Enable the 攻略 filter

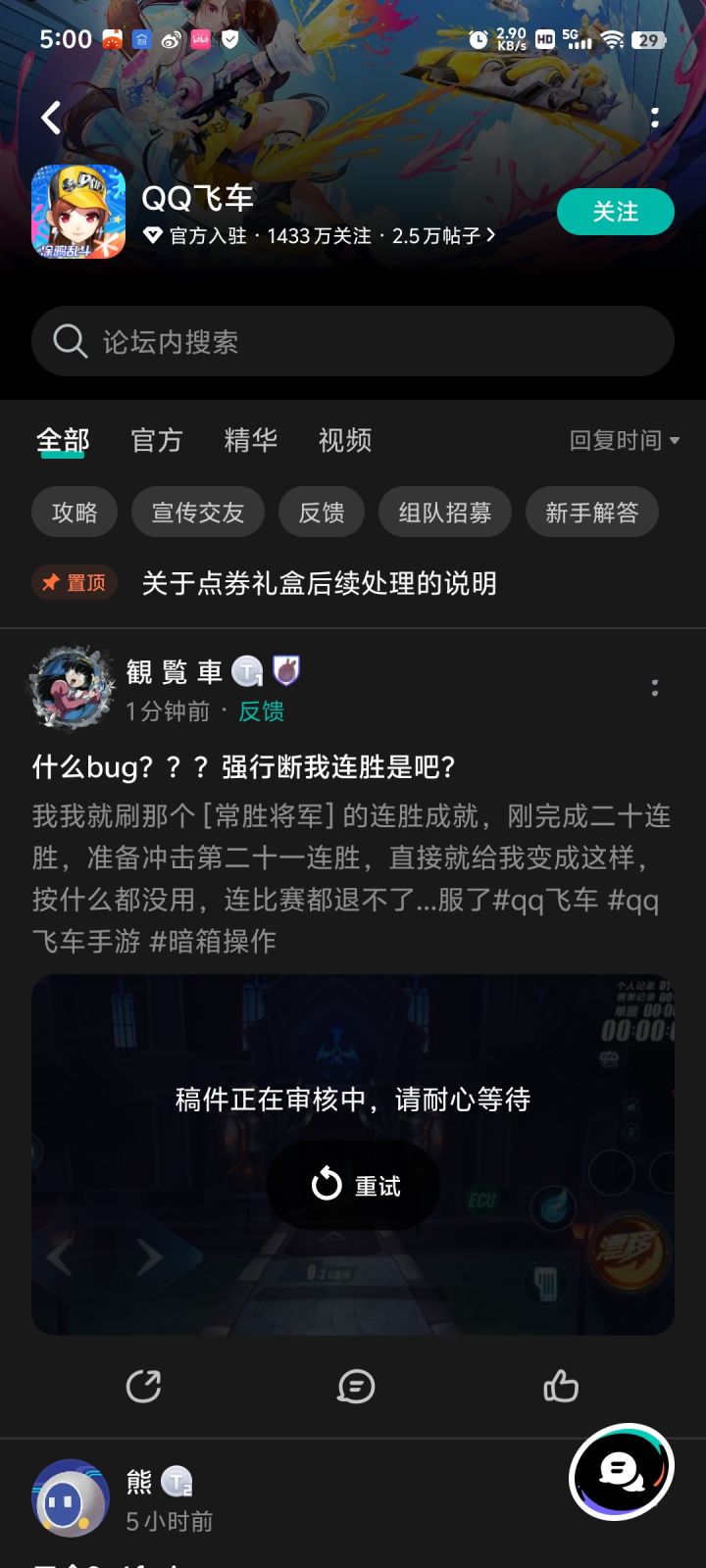coord(74,512)
